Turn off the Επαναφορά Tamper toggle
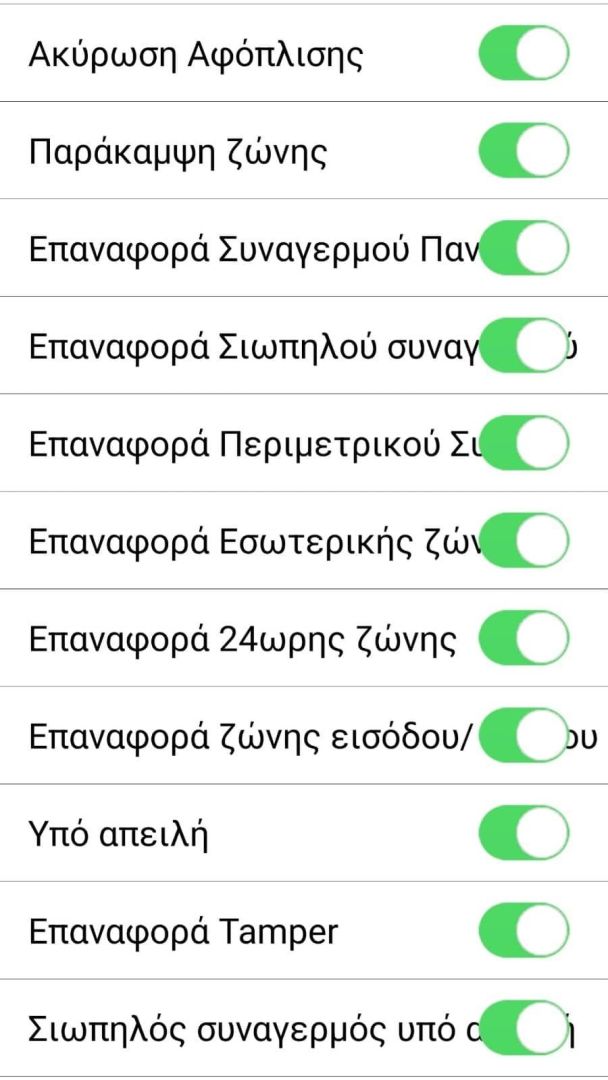The width and height of the screenshot is (608, 1080). point(525,932)
